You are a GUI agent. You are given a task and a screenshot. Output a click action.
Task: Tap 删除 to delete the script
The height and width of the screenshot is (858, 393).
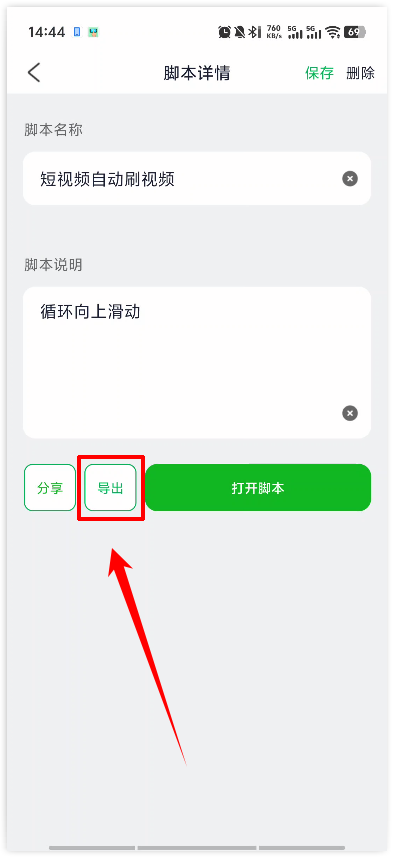coord(361,73)
